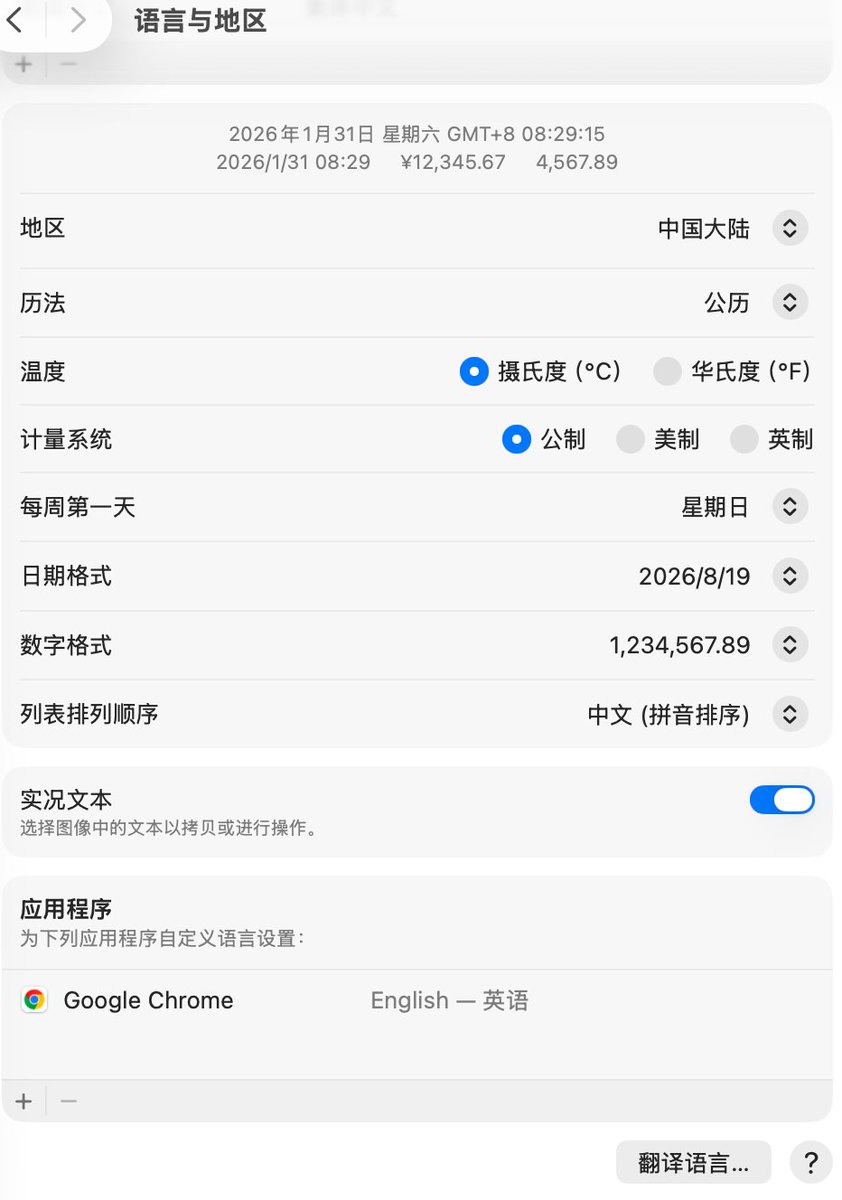Click the 英制 radio control
The image size is (842, 1200).
point(745,439)
